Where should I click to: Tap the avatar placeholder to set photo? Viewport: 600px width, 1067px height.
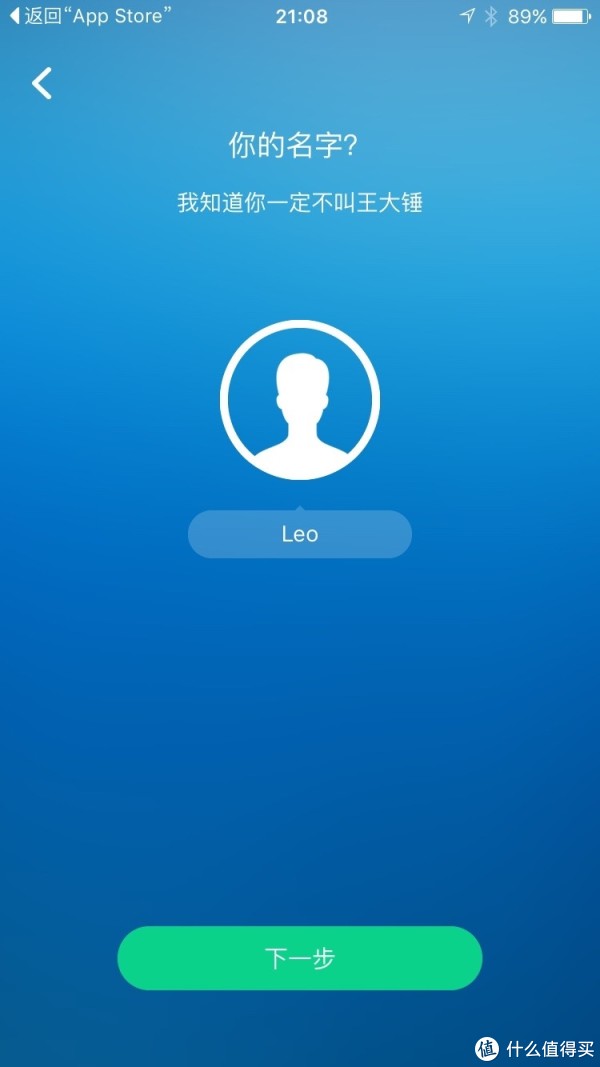click(300, 400)
